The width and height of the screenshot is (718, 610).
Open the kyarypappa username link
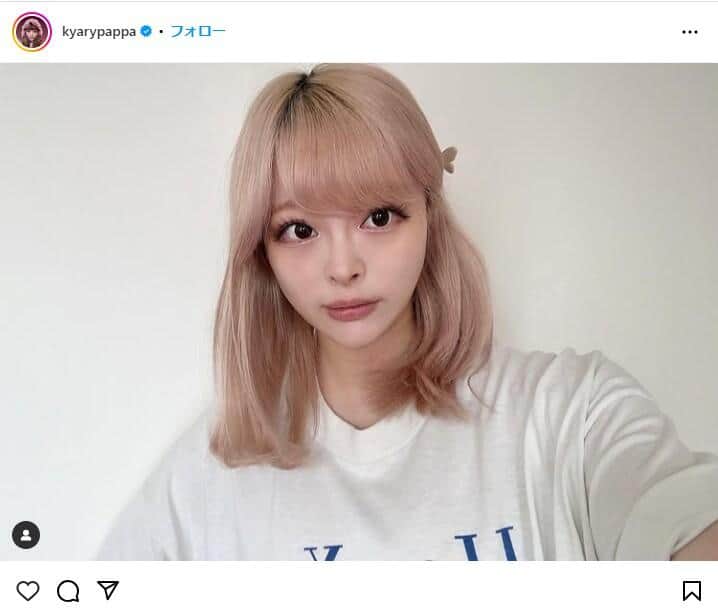[x=99, y=31]
